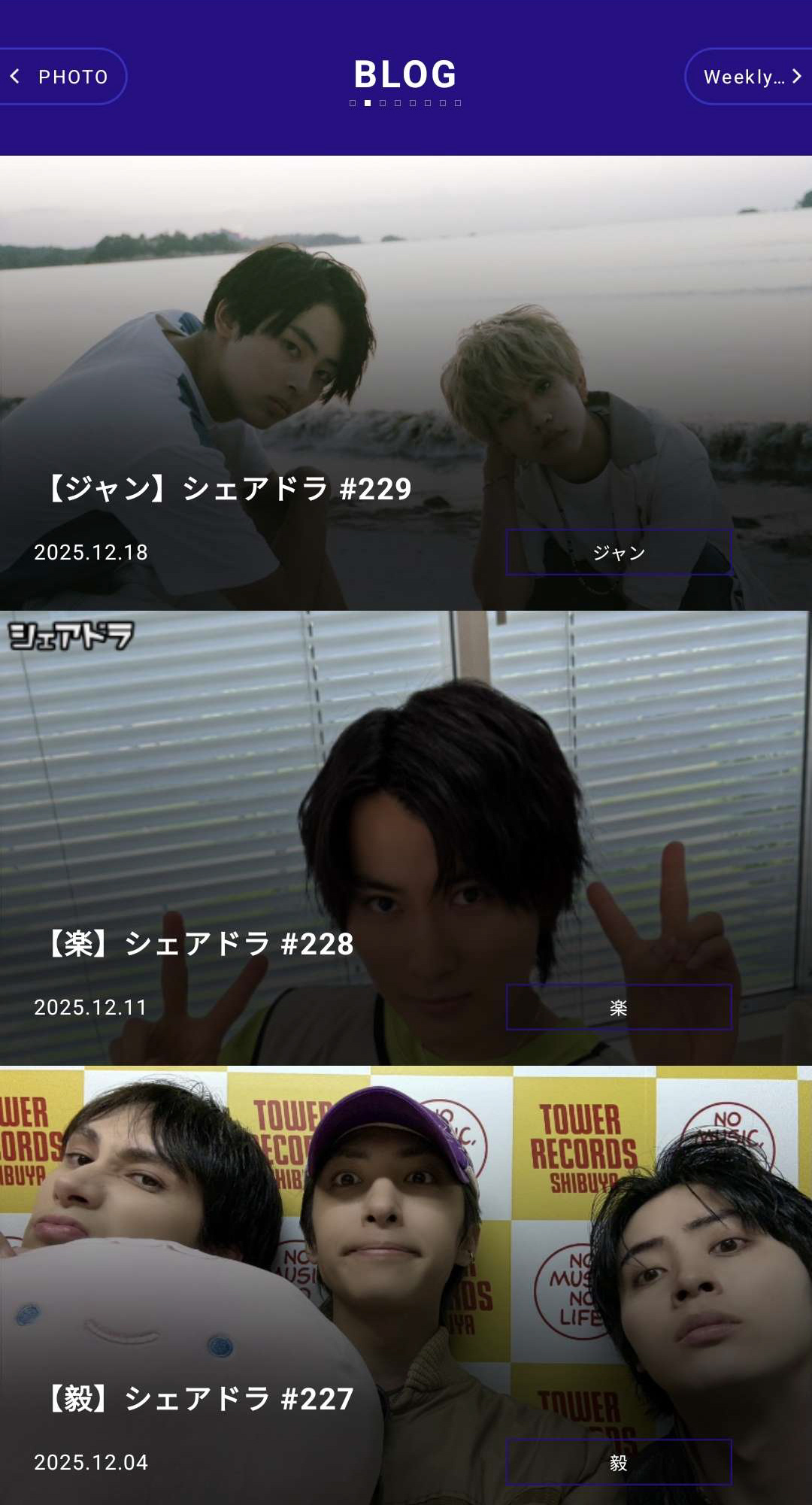Filter posts by the 毅 tag
812x1505 pixels.
click(x=618, y=1463)
